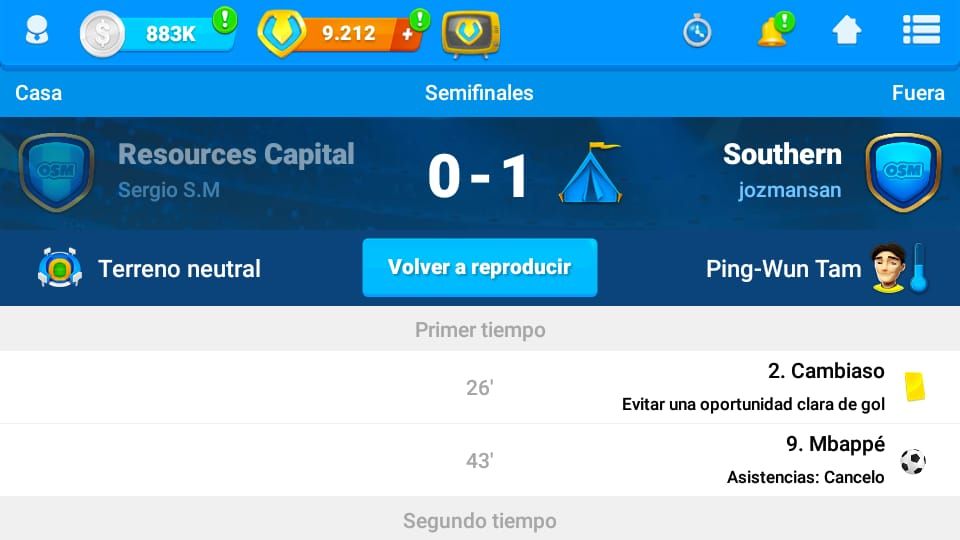This screenshot has width=960, height=540.
Task: Open the user profile icon
Action: [x=37, y=32]
